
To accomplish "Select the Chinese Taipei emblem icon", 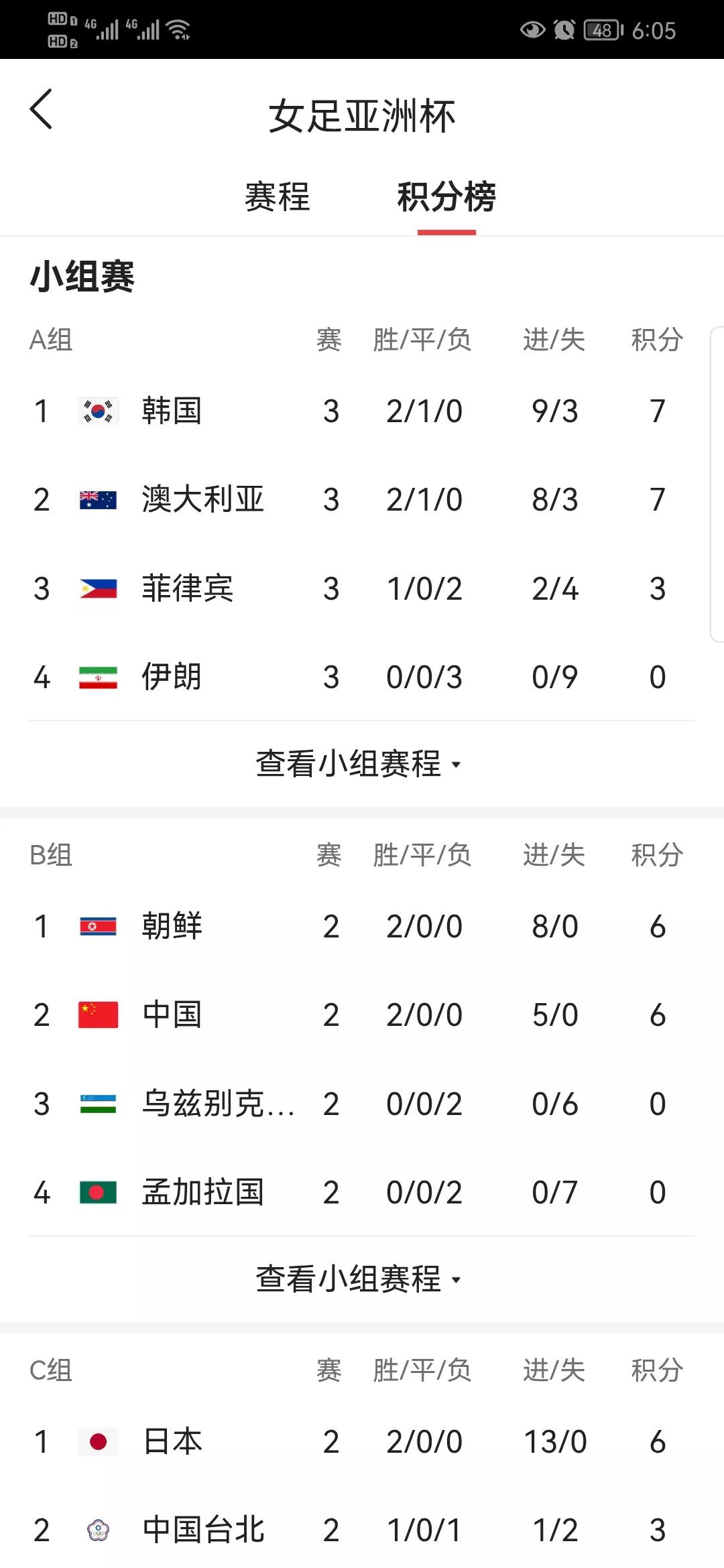I will (97, 1530).
